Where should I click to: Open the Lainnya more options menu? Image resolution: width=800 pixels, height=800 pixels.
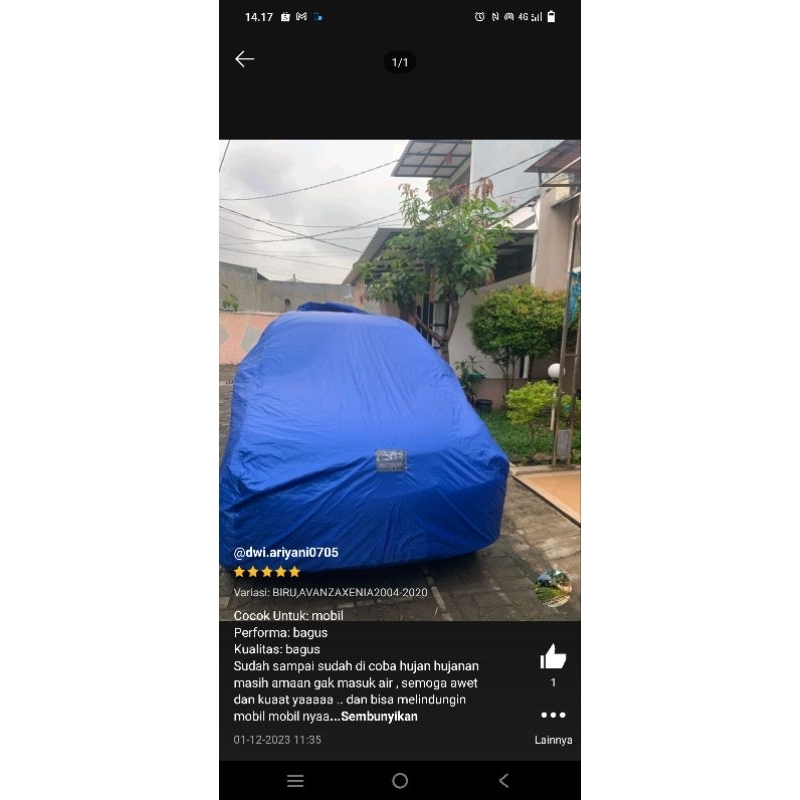pyautogui.click(x=553, y=716)
